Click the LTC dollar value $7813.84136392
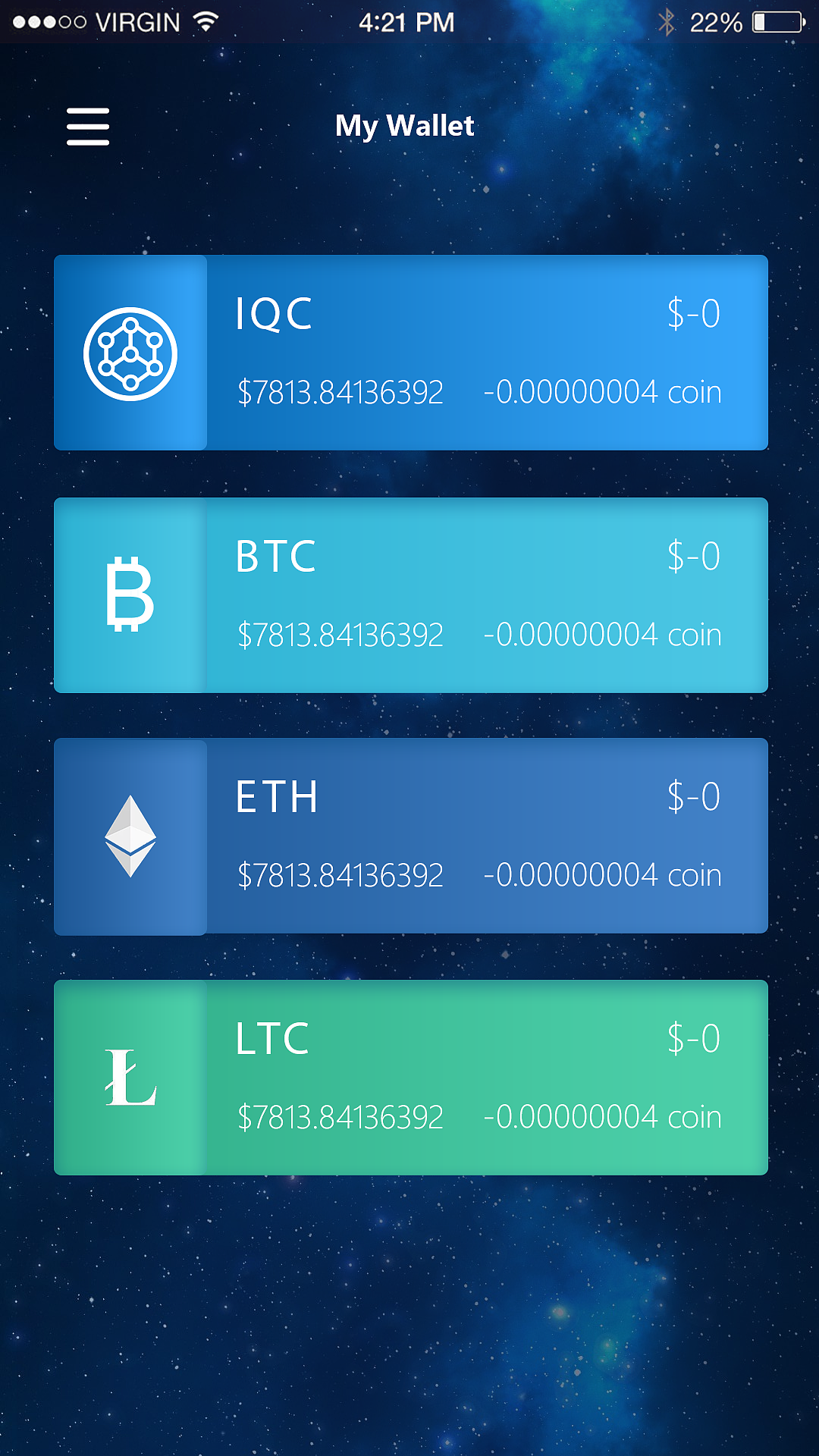The height and width of the screenshot is (1456, 819). pyautogui.click(x=341, y=1117)
